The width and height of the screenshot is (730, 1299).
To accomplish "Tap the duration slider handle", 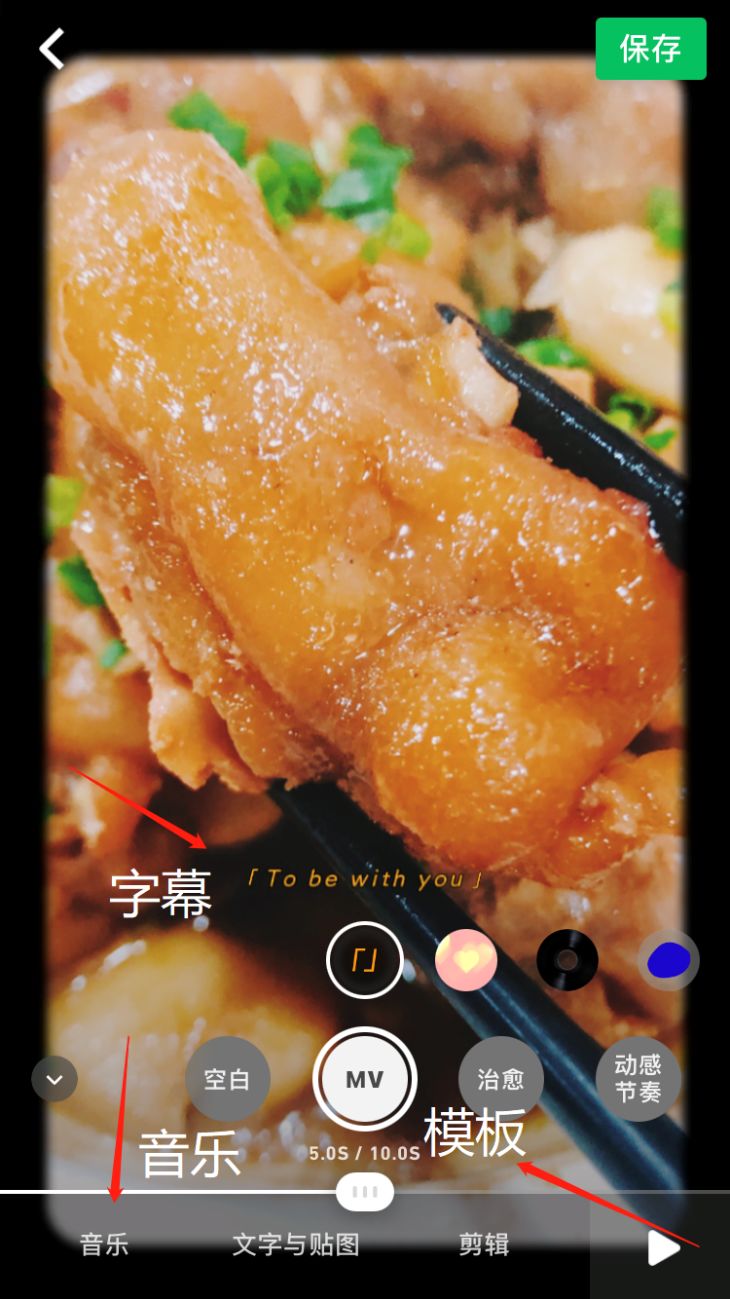I will [365, 1192].
